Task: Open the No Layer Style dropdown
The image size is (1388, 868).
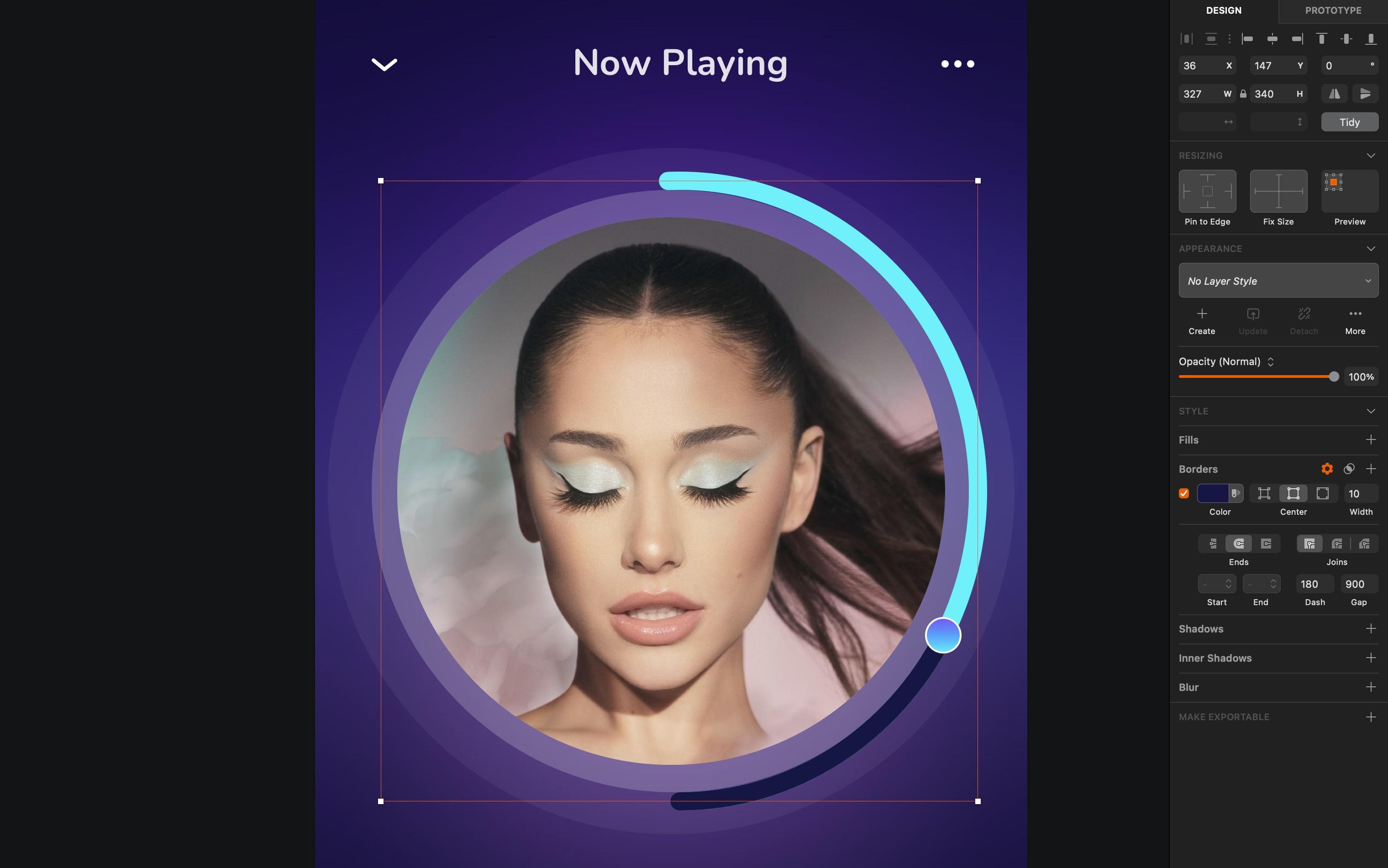Action: tap(1278, 281)
